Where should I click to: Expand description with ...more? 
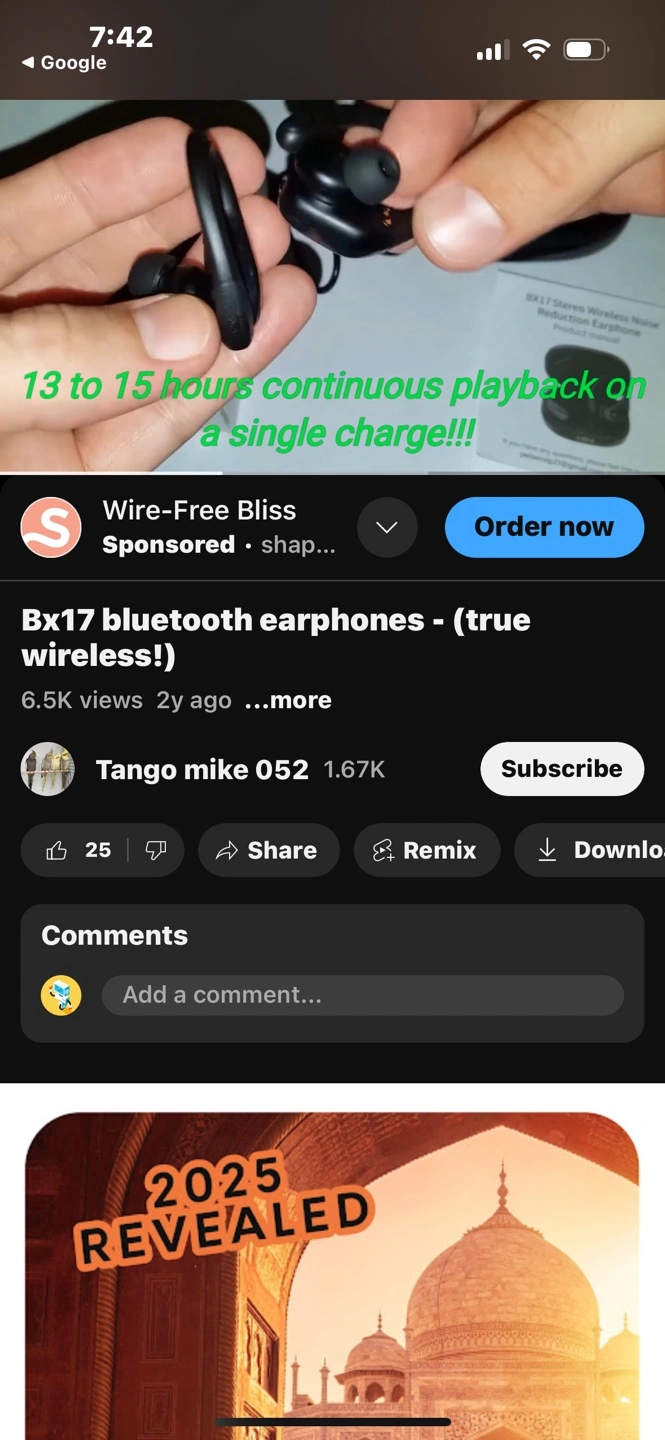point(288,701)
